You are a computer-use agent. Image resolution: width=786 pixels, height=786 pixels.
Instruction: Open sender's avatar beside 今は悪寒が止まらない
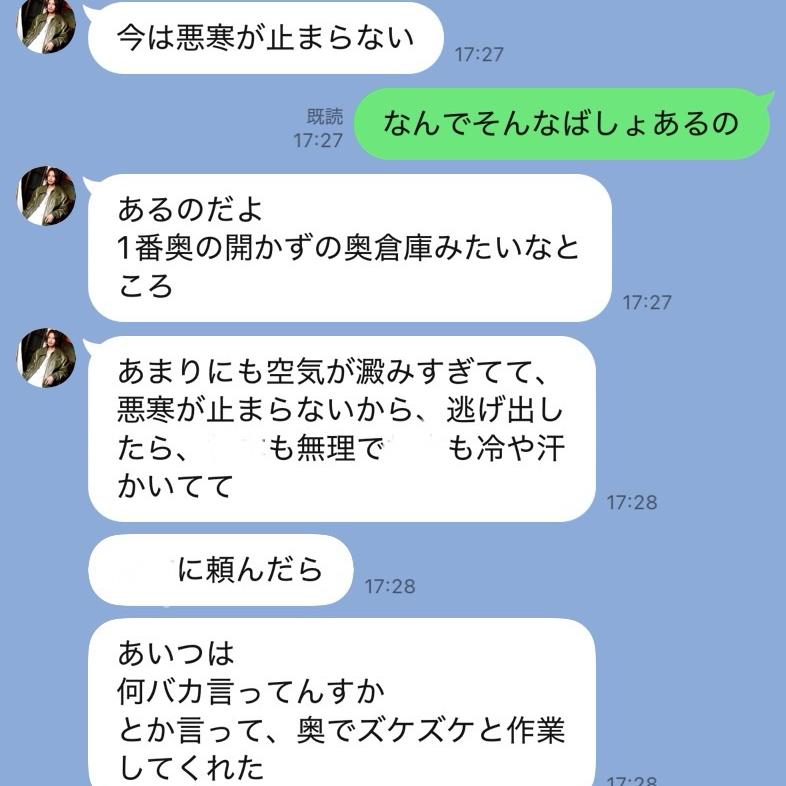click(47, 24)
